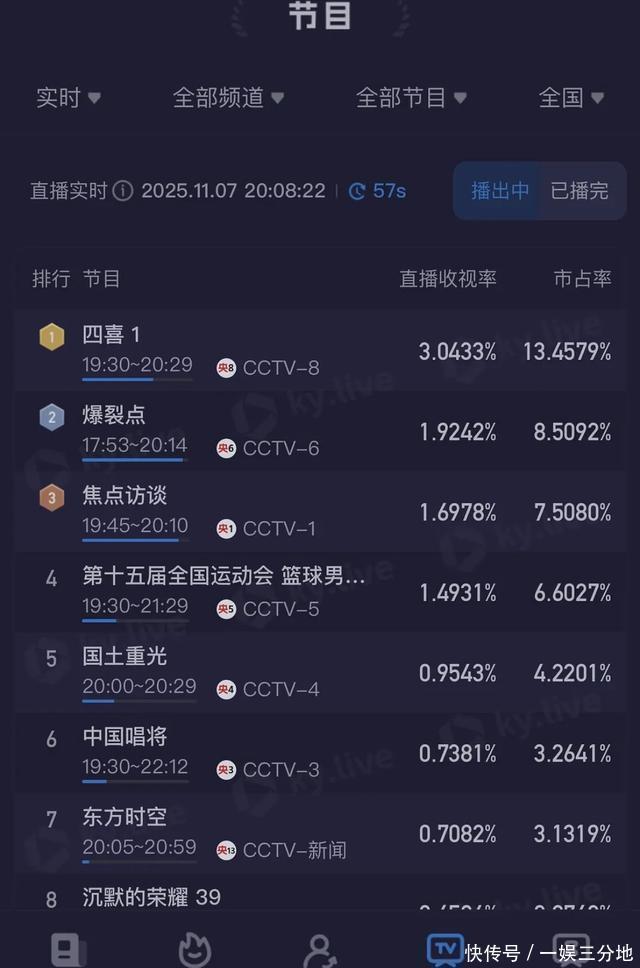The width and height of the screenshot is (640, 968).
Task: Switch to the 已播完 segment
Action: coord(579,191)
